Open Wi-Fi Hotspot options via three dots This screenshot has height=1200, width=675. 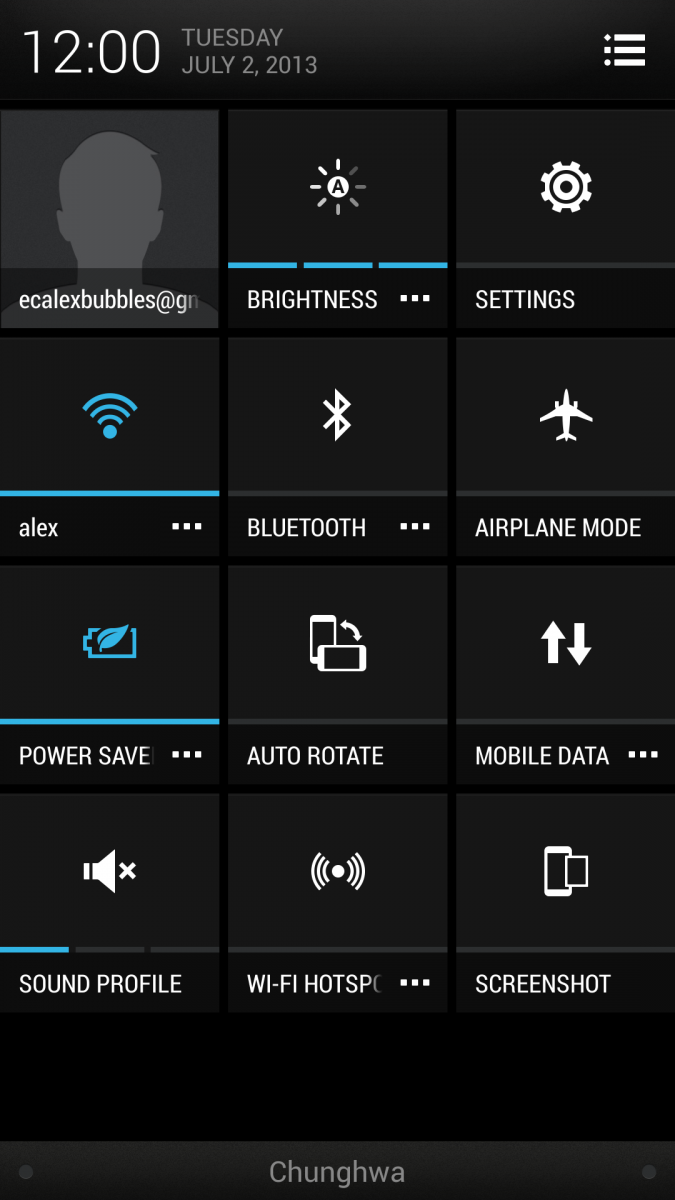pos(415,983)
